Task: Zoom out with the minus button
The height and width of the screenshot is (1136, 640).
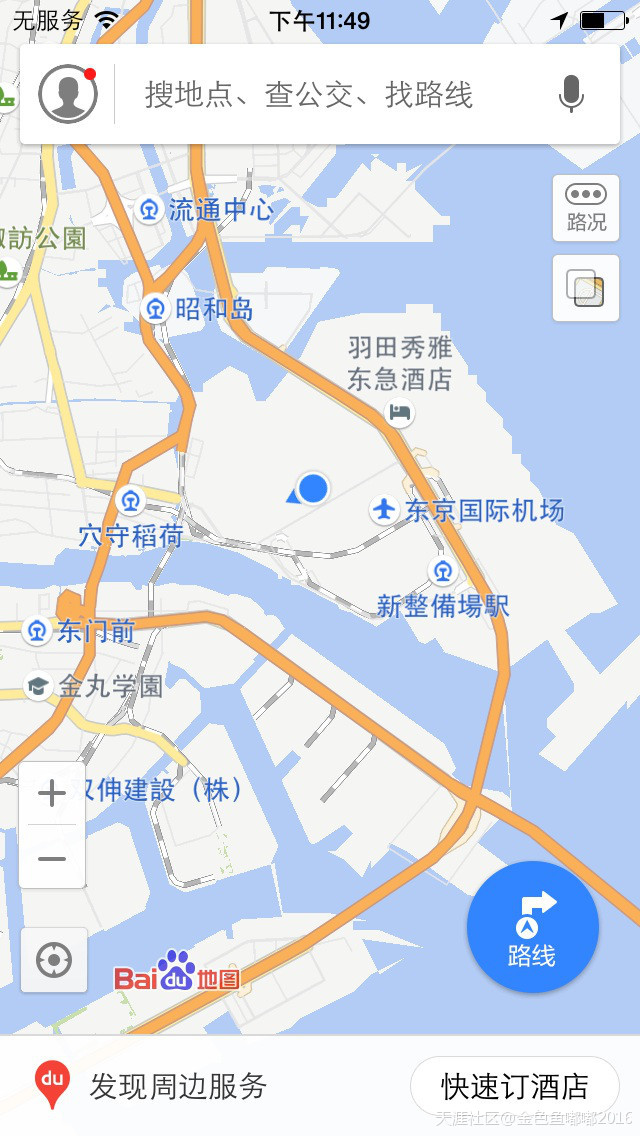Action: tap(52, 858)
